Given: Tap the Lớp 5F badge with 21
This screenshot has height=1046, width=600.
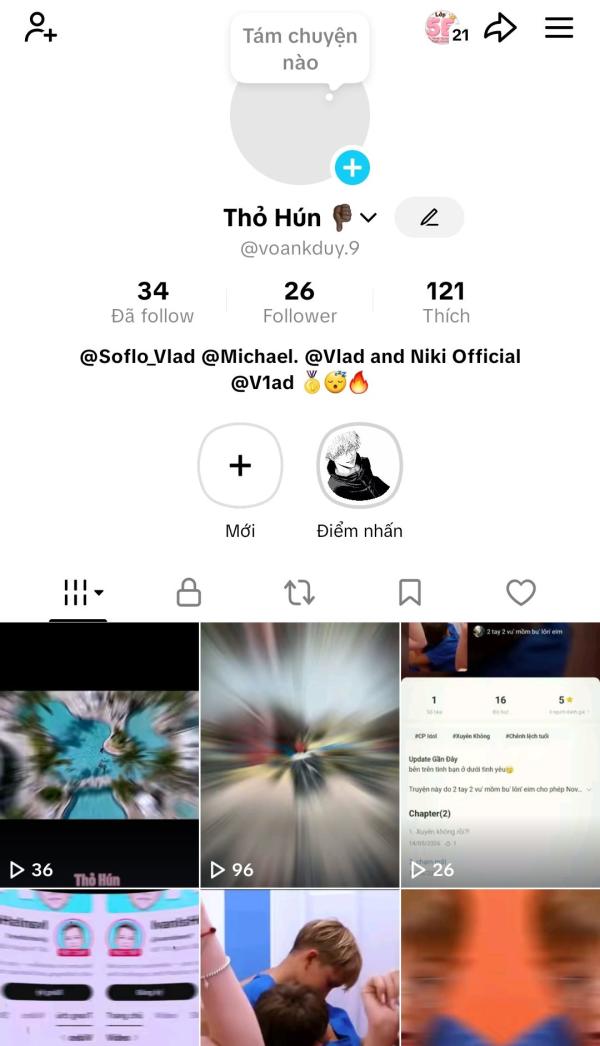Looking at the screenshot, I should [x=447, y=28].
